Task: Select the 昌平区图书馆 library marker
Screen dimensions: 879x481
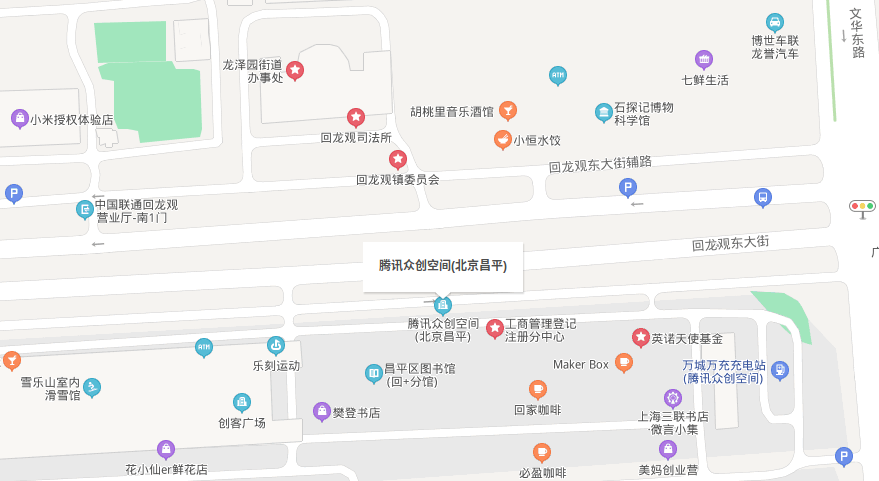Action: [x=374, y=374]
